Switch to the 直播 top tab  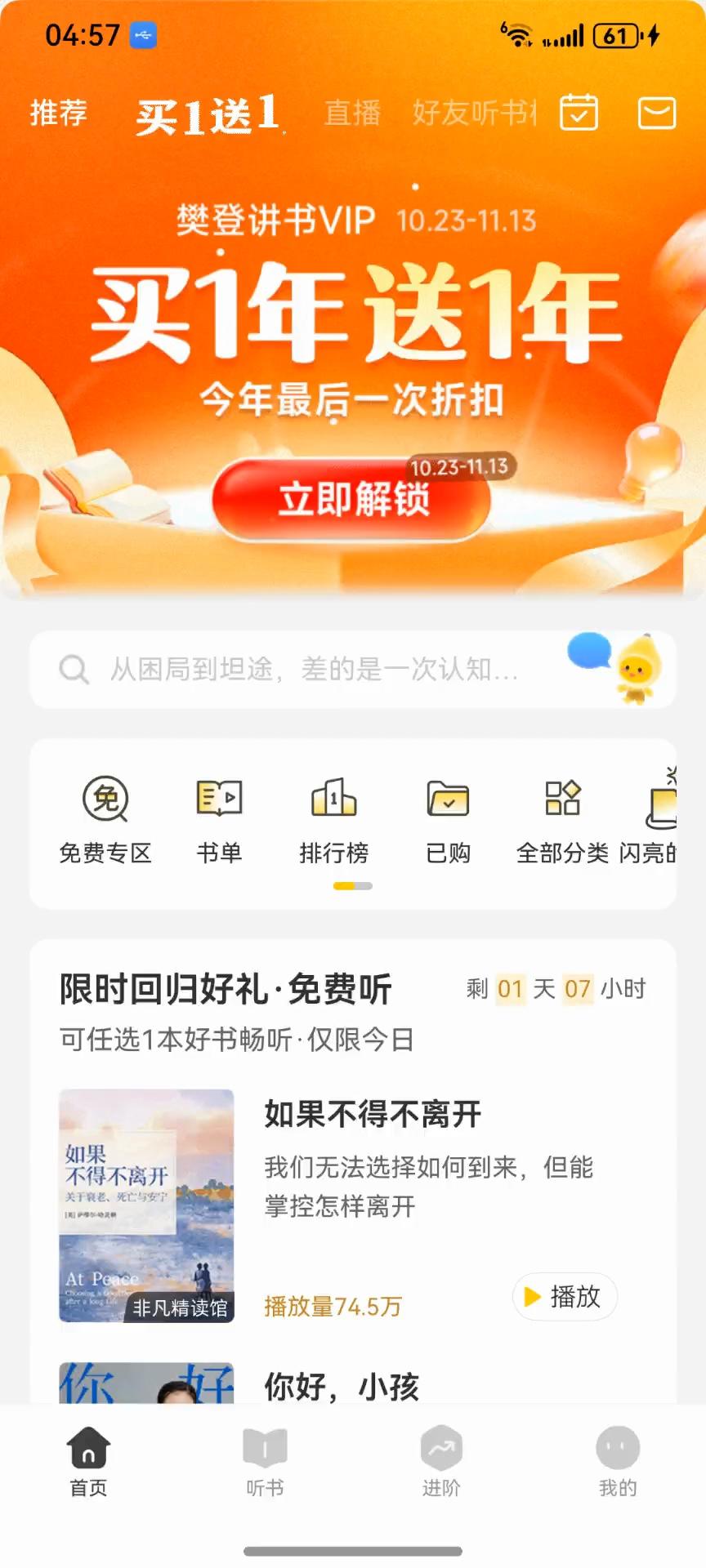point(353,113)
